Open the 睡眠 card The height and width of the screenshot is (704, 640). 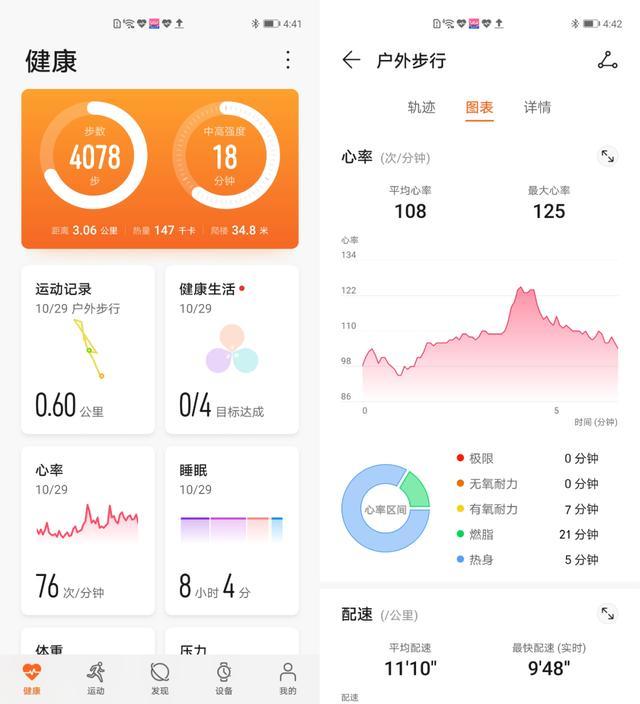(232, 531)
